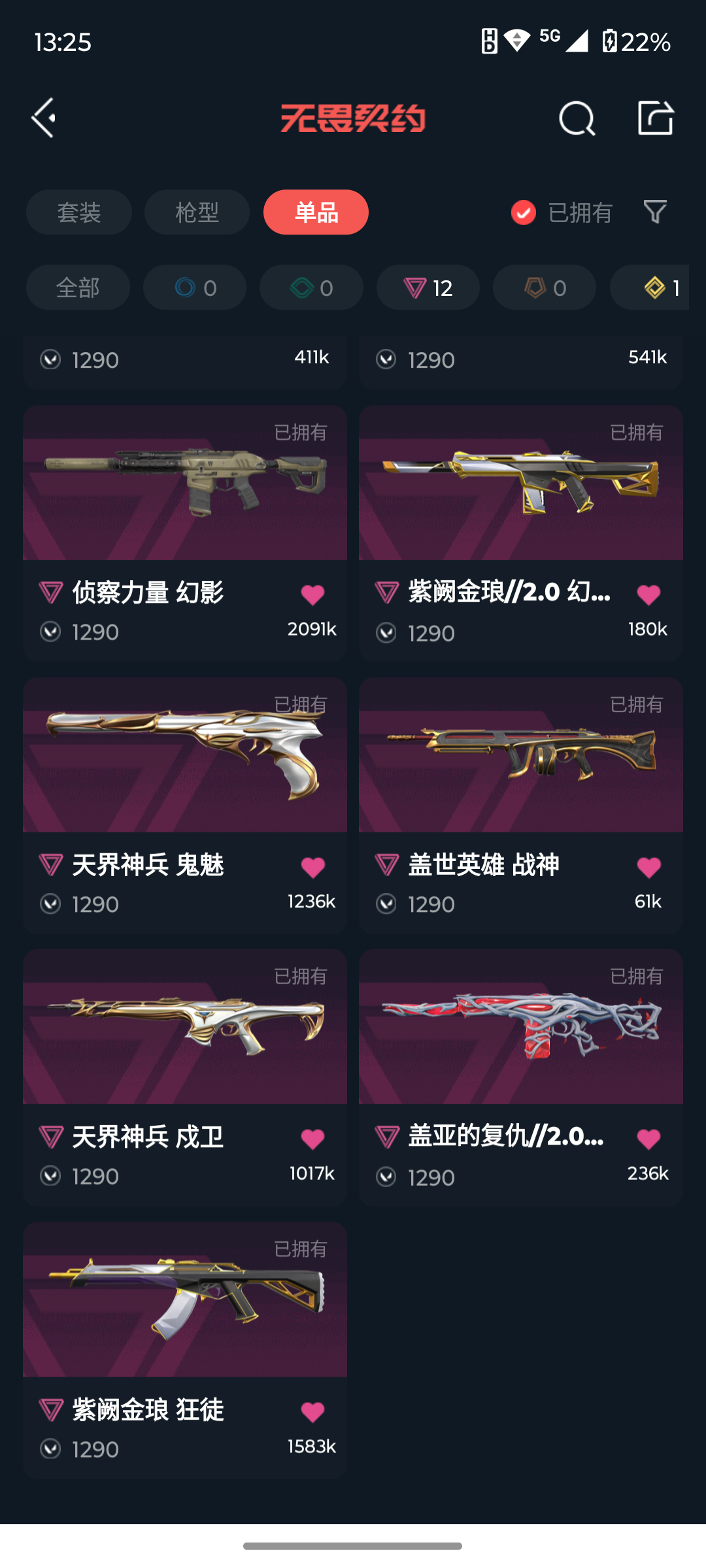
Task: Share this skin collection page
Action: coord(655,118)
